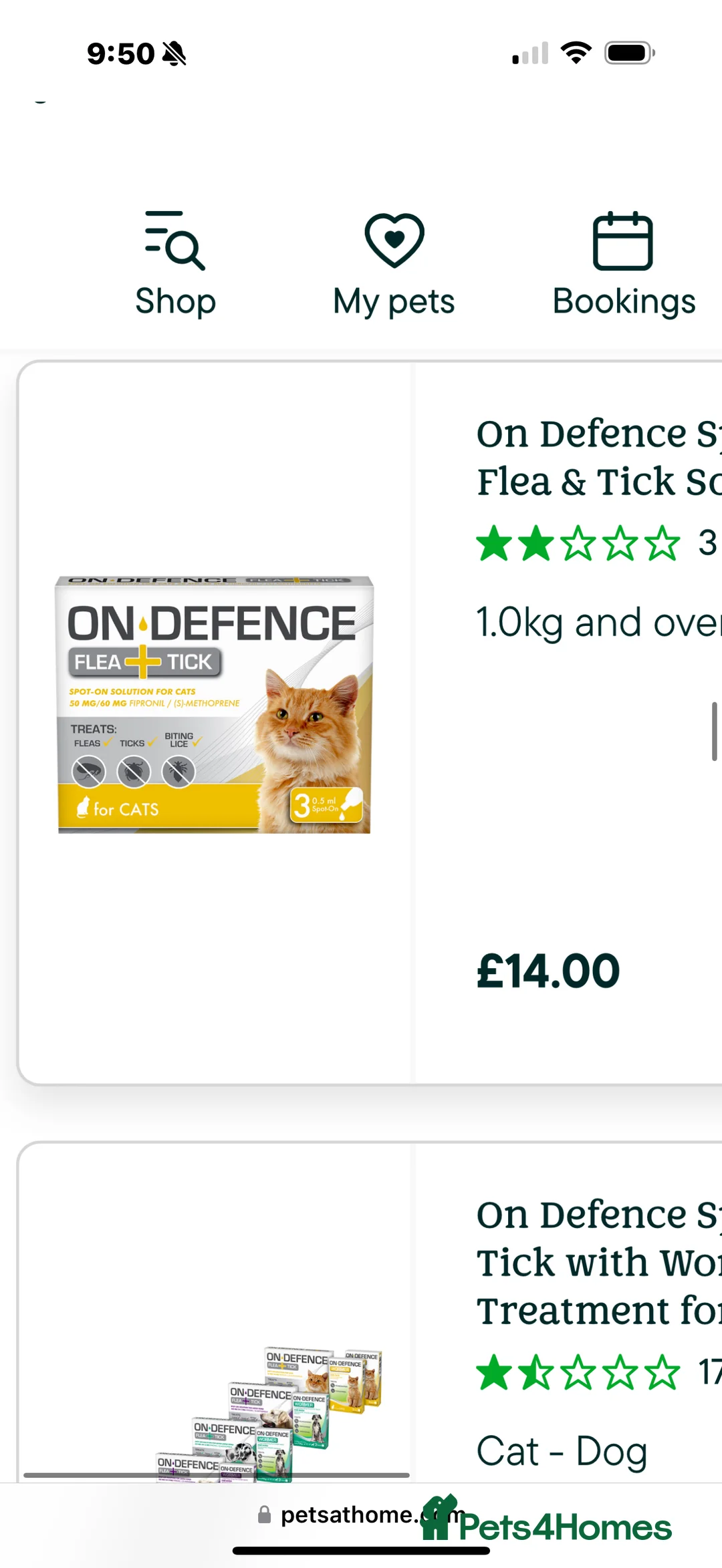Open the Bookings tab
Screen dimensions: 722x1568
click(623, 265)
